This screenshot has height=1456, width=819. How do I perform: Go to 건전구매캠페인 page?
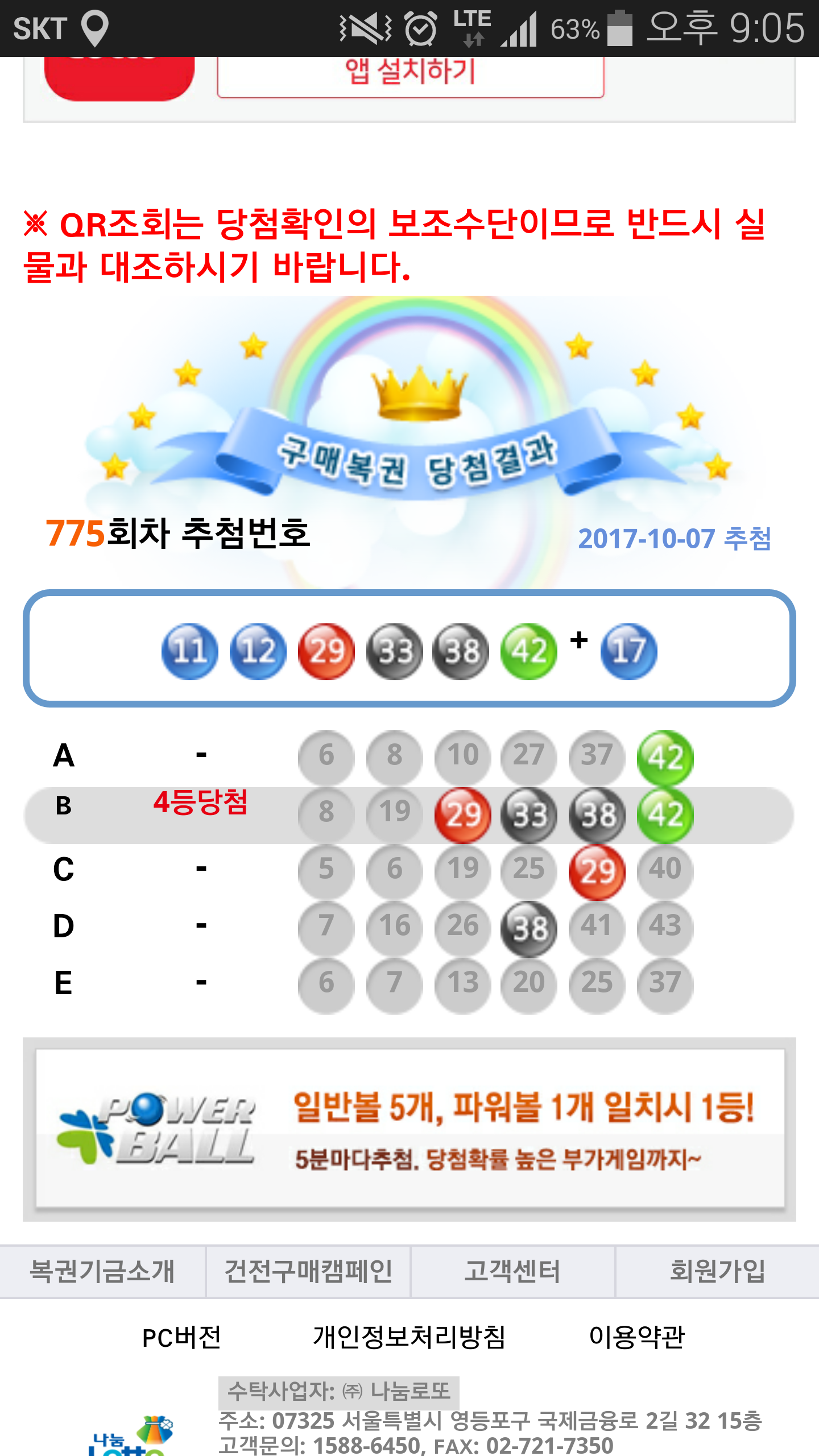pyautogui.click(x=308, y=1272)
